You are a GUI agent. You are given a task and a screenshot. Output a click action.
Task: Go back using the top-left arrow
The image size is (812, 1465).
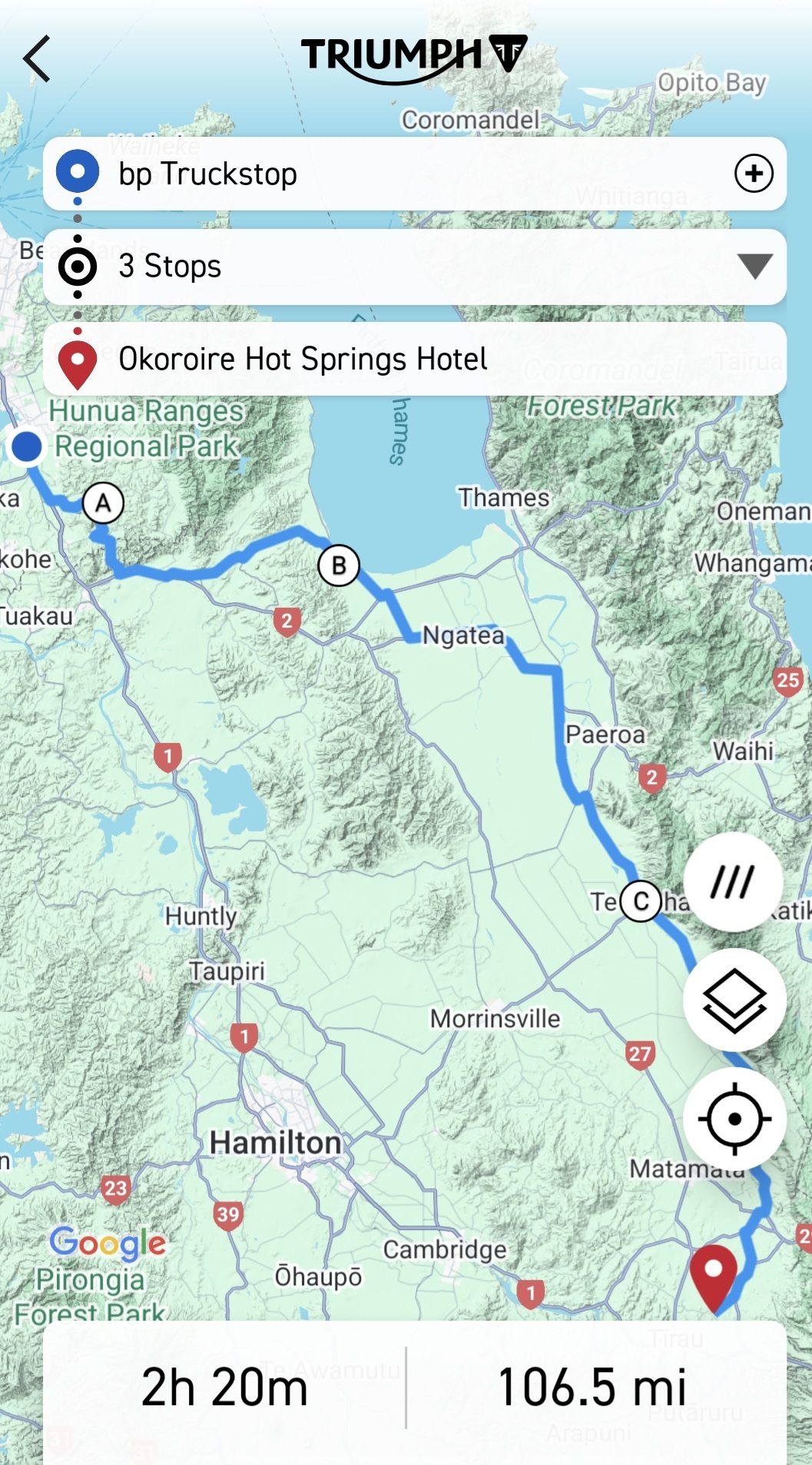pos(37,58)
